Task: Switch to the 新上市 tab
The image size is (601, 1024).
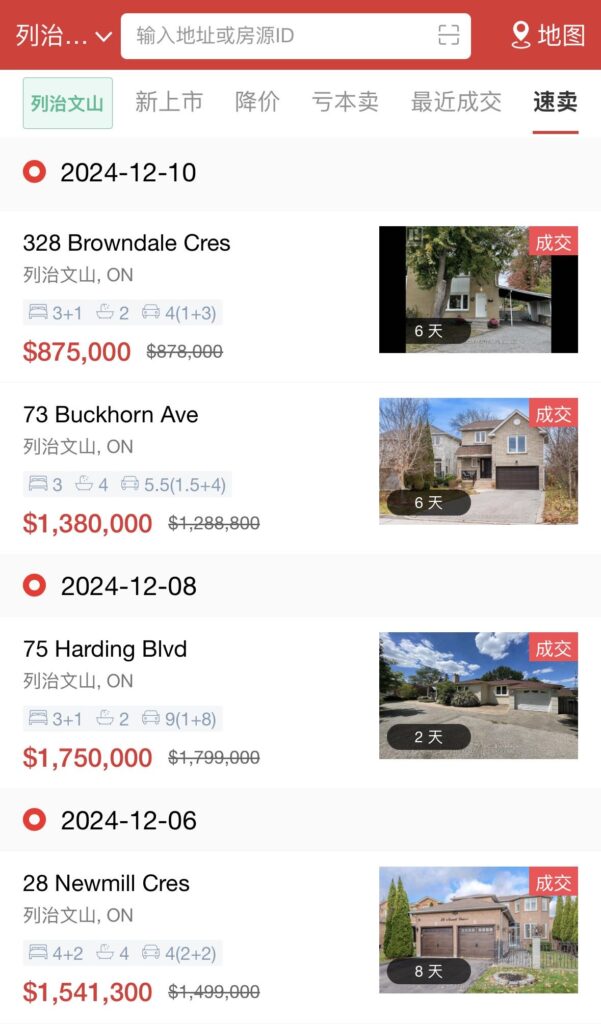Action: coord(169,102)
